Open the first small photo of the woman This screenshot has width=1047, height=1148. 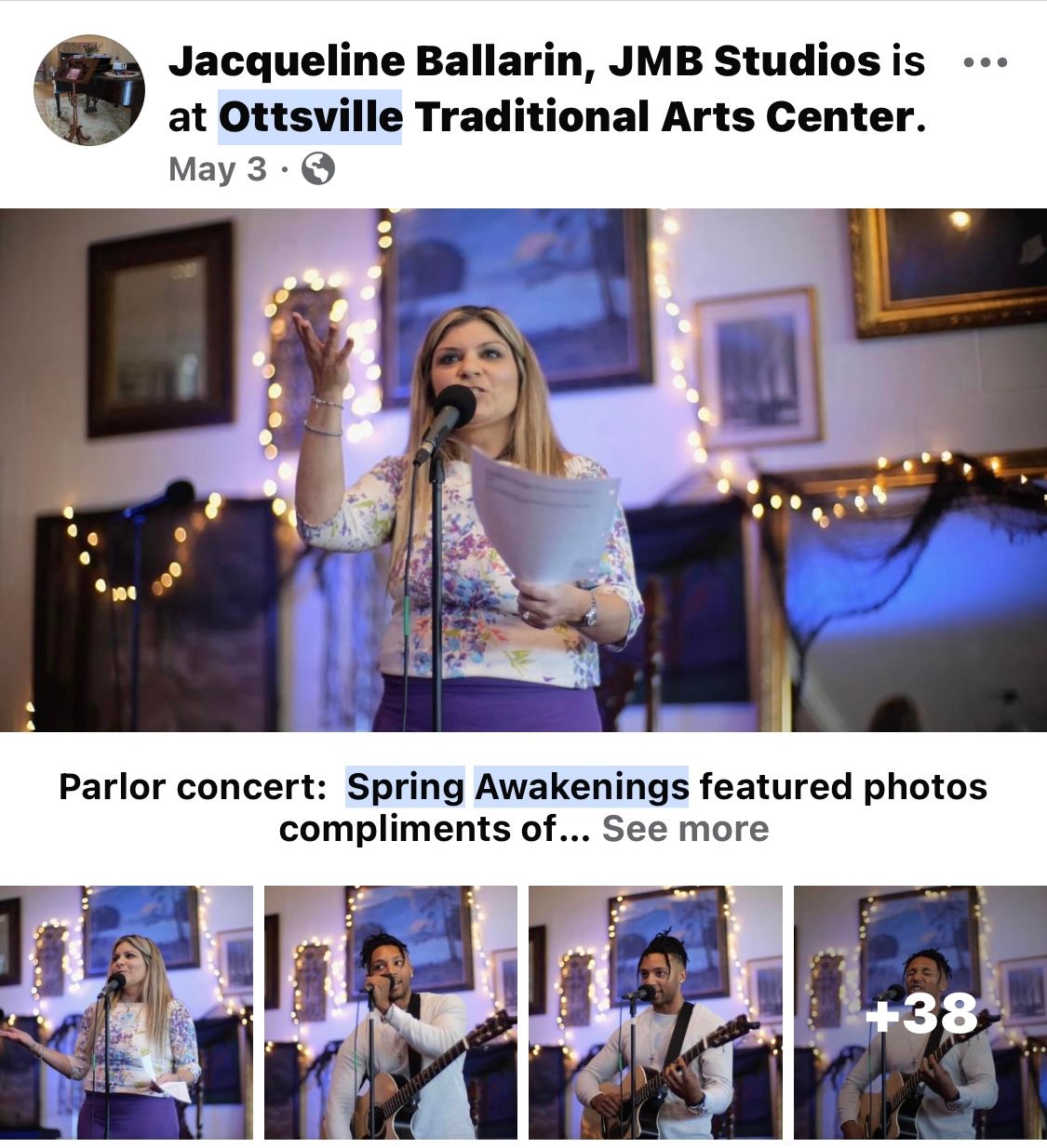[x=127, y=1012]
